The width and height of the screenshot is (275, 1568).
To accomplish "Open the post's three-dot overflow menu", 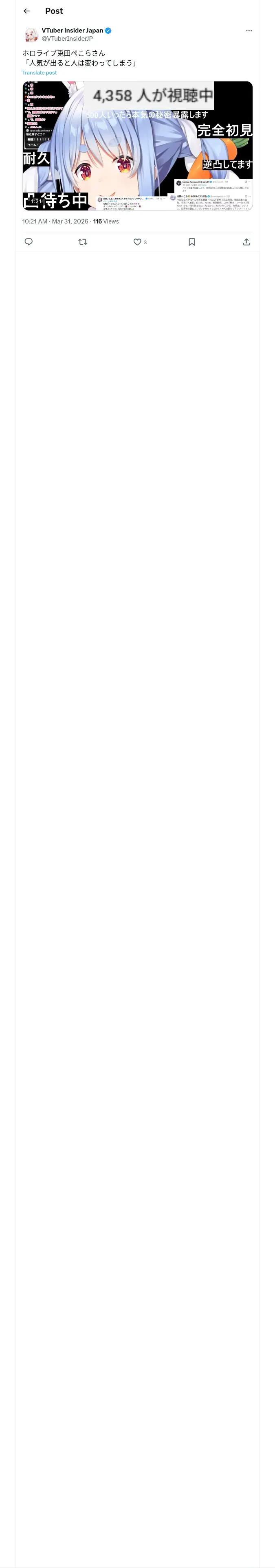I will click(x=249, y=31).
